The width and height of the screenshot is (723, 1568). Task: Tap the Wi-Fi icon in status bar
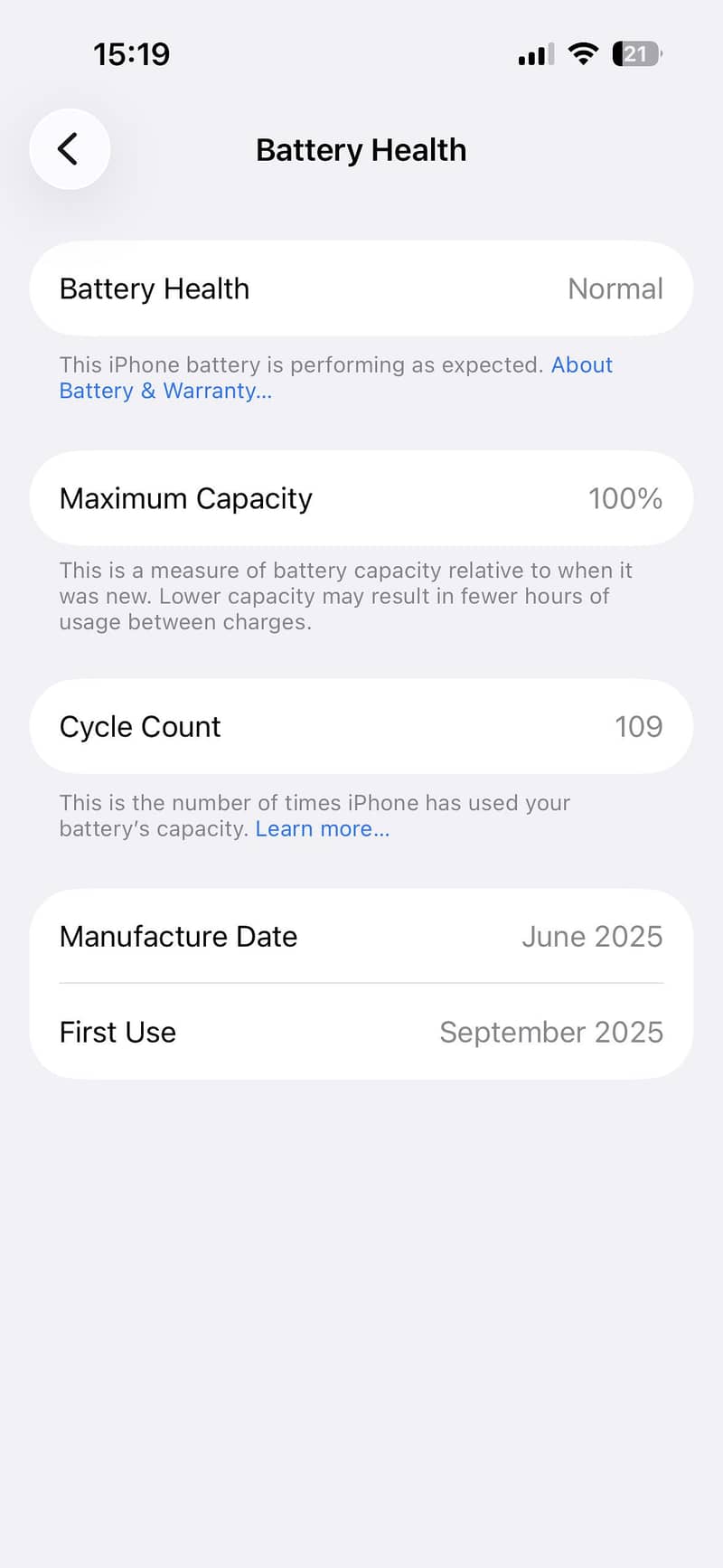[x=583, y=54]
